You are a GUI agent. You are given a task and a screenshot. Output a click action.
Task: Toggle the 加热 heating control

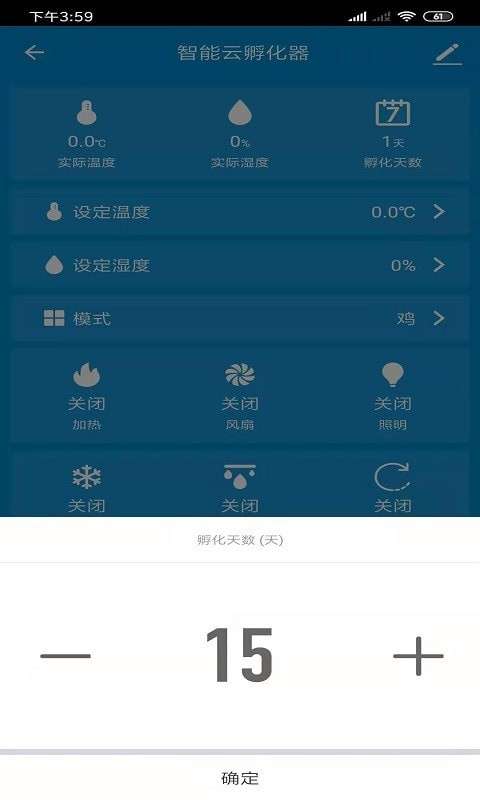(87, 396)
